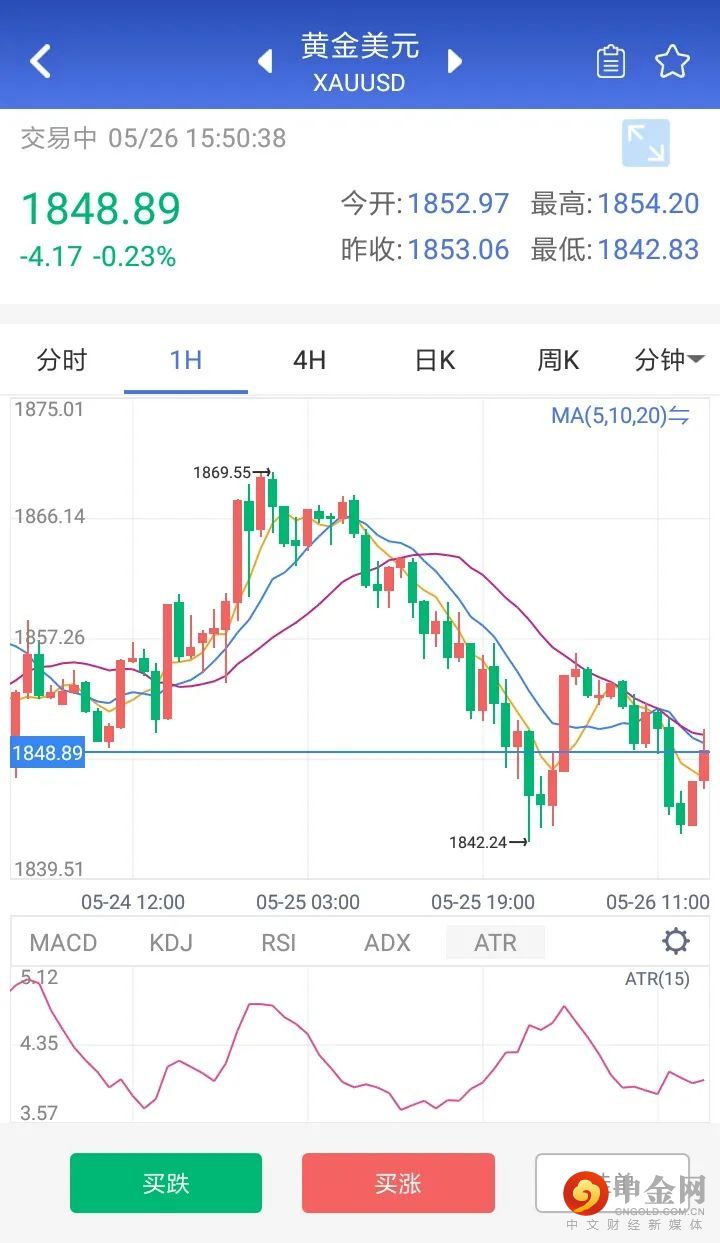
Task: Switch to the next instrument with the right triangle
Action: [455, 62]
